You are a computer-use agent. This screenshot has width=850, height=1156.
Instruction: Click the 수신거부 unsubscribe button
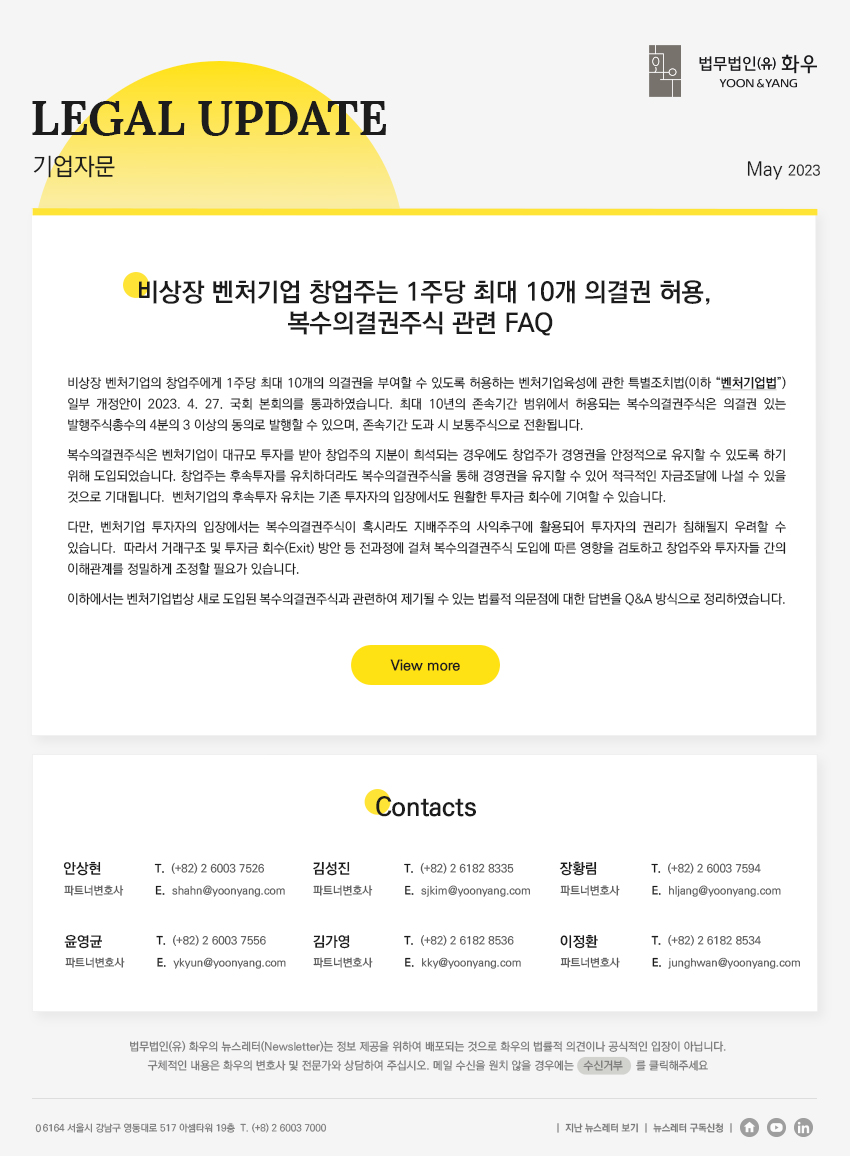click(x=604, y=1065)
